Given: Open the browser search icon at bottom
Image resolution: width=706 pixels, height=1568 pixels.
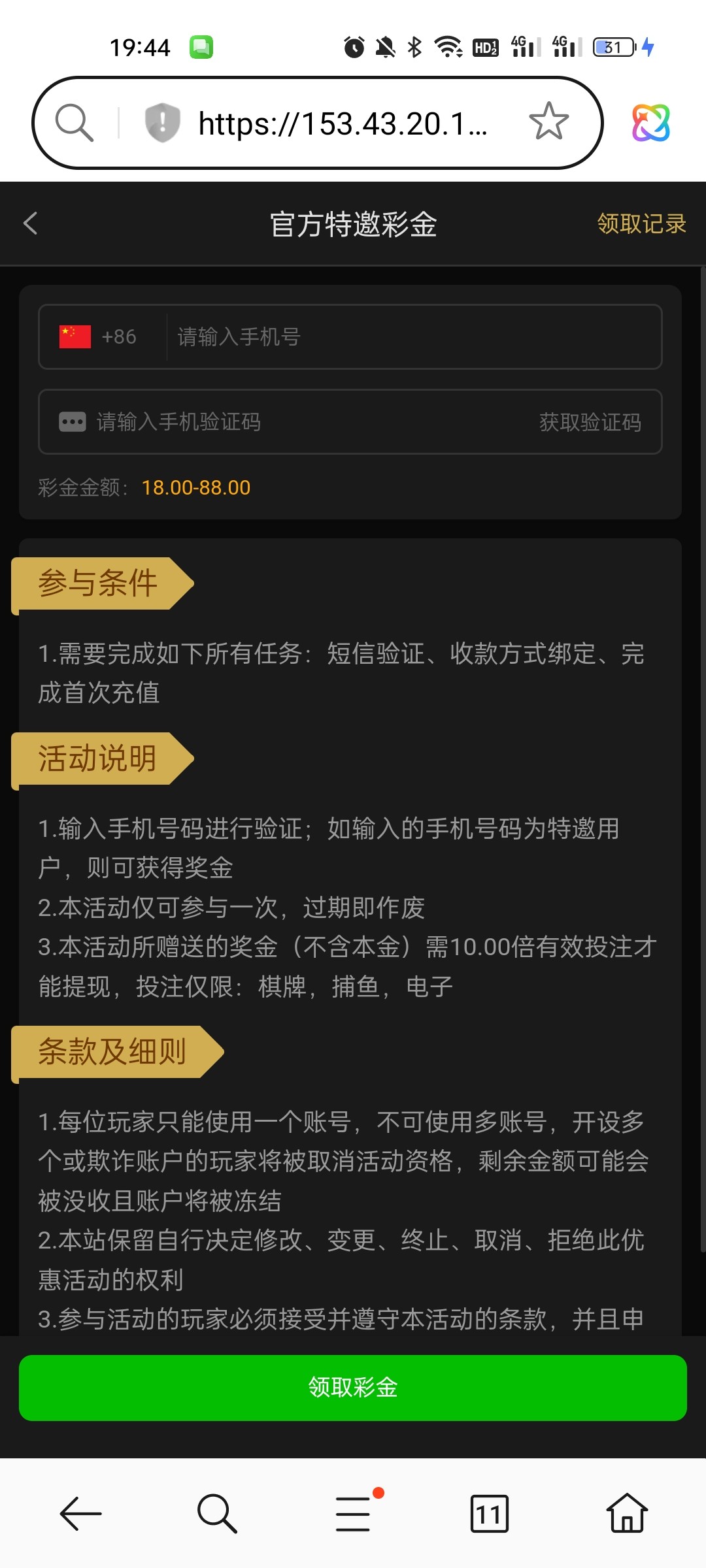Looking at the screenshot, I should tap(216, 1514).
